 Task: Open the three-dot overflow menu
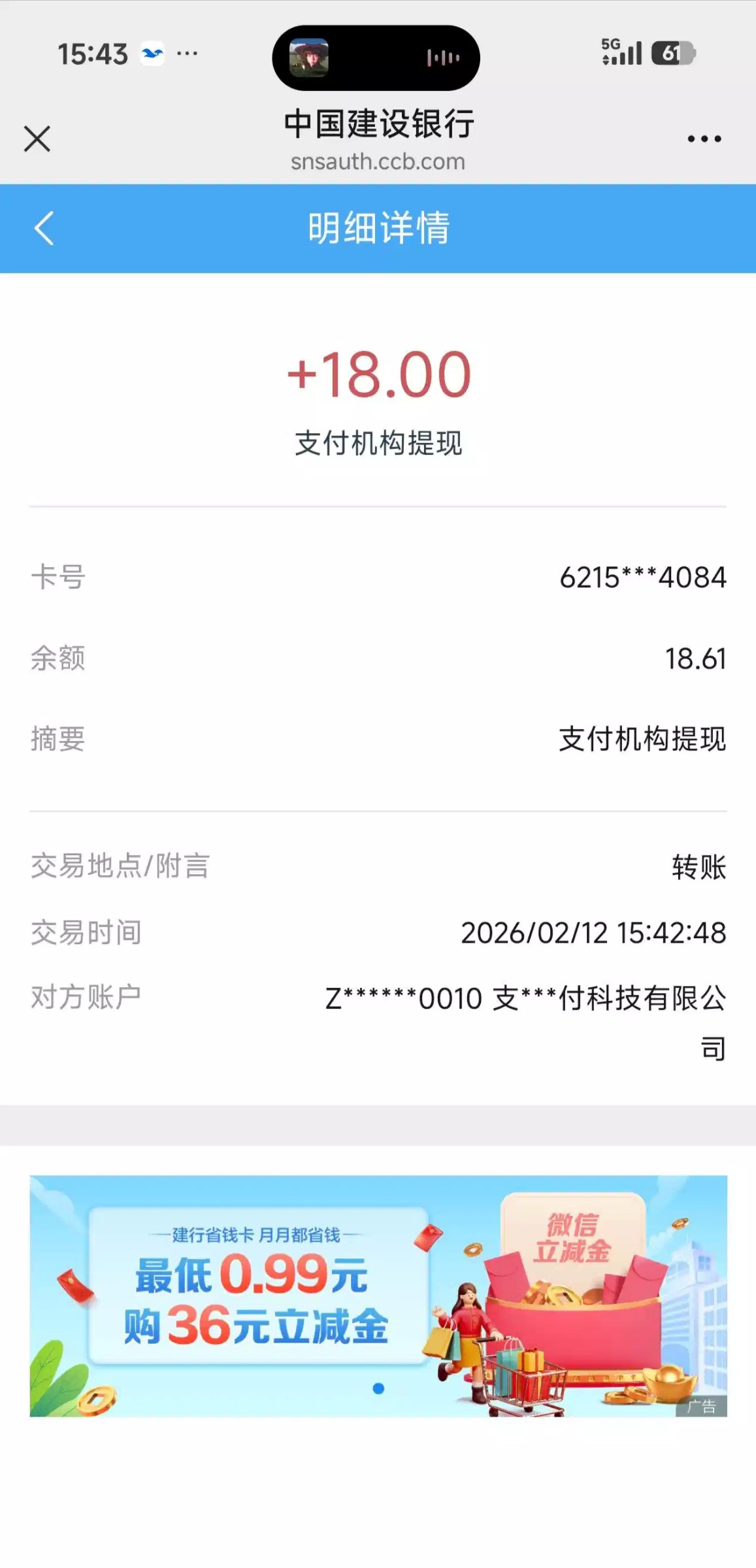pos(704,139)
